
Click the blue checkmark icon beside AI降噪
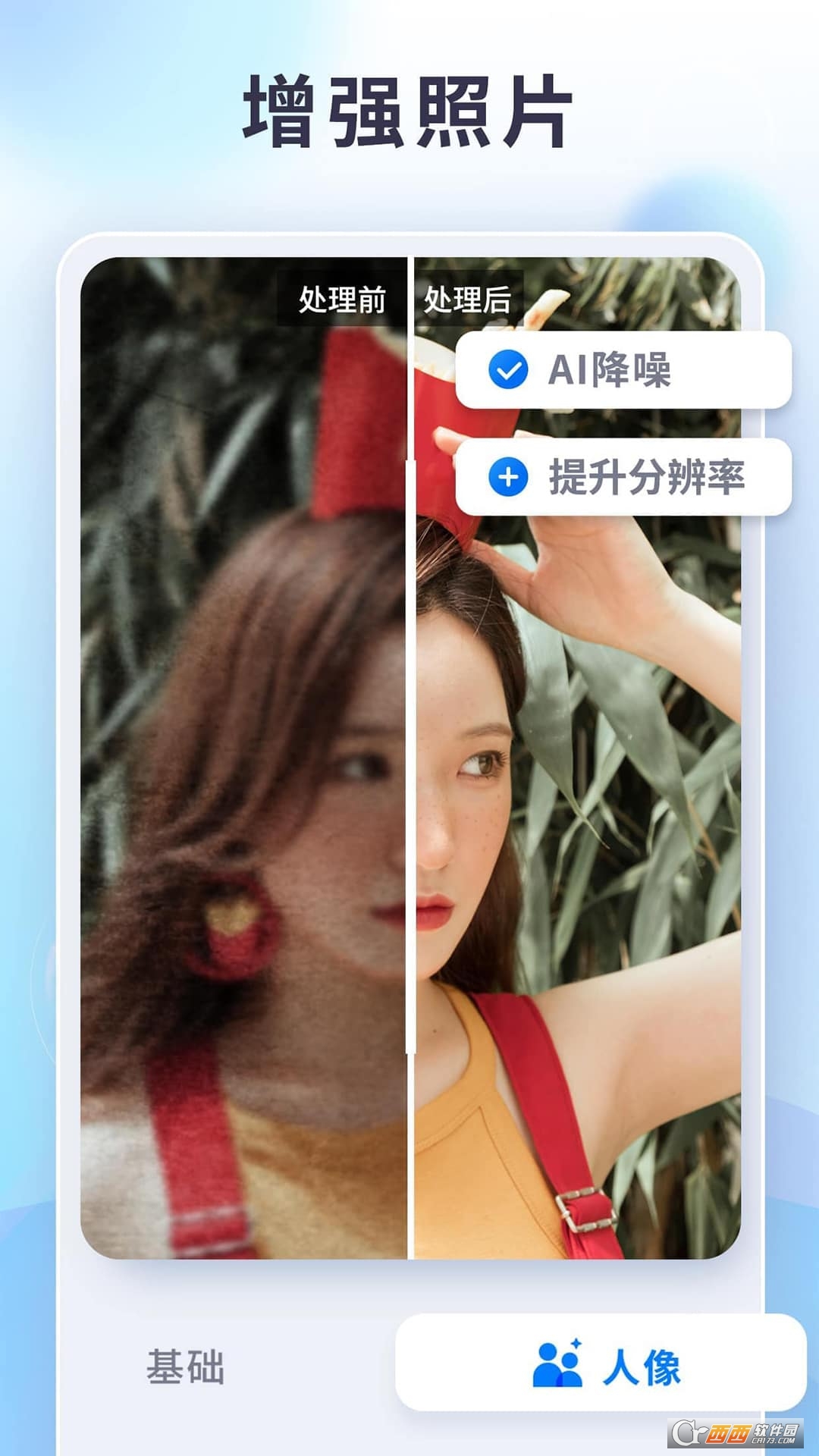(510, 371)
